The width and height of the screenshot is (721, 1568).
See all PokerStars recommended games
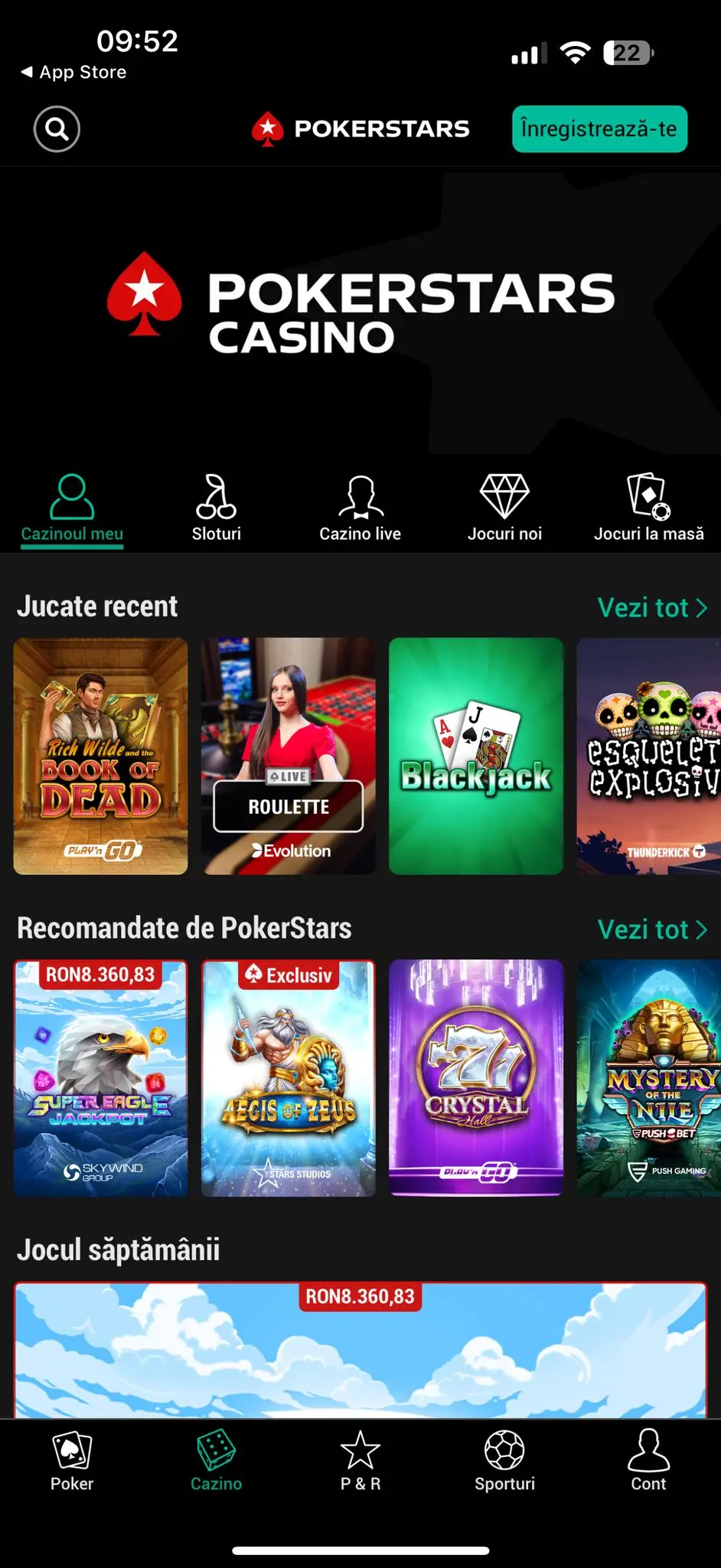click(652, 929)
